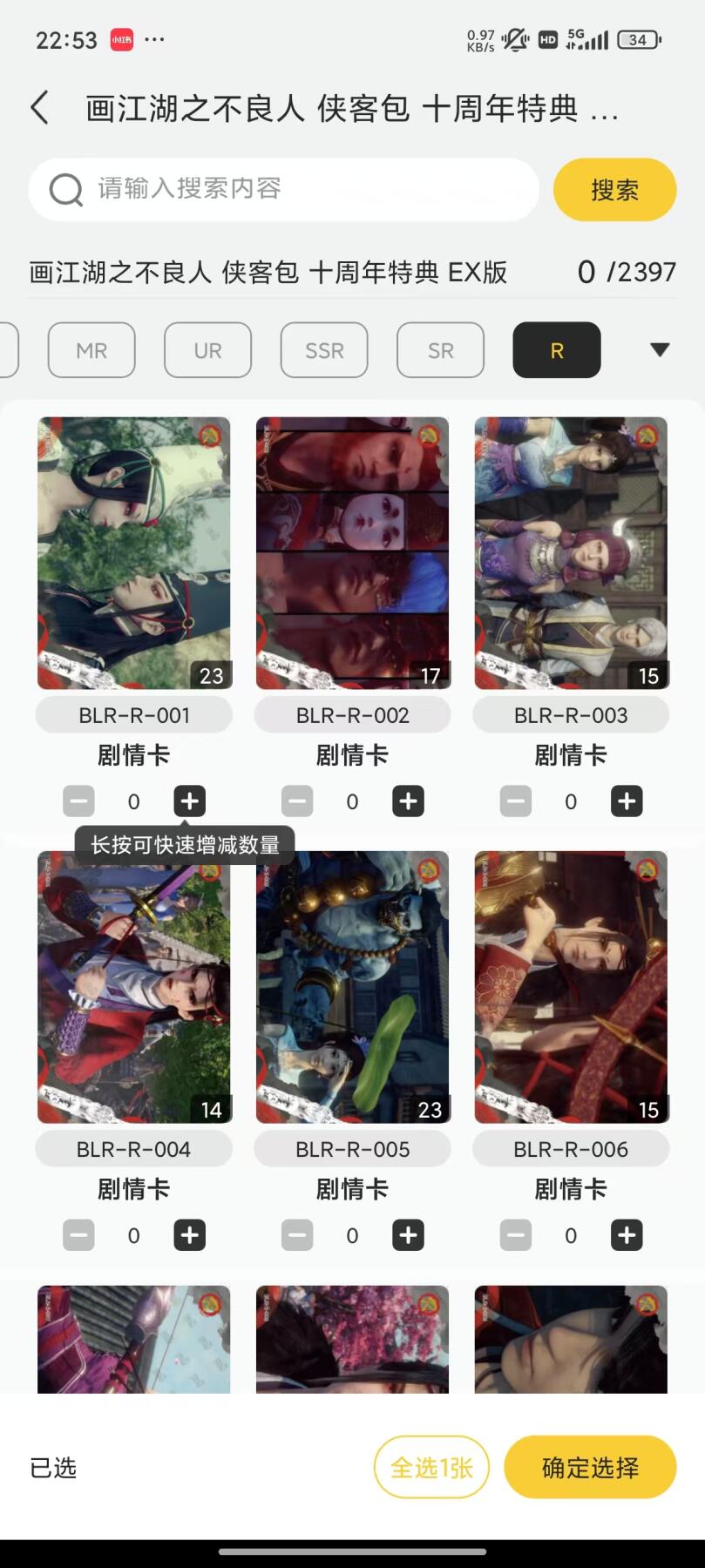Open card BLR-R-004 image
The image size is (705, 1568).
(133, 987)
